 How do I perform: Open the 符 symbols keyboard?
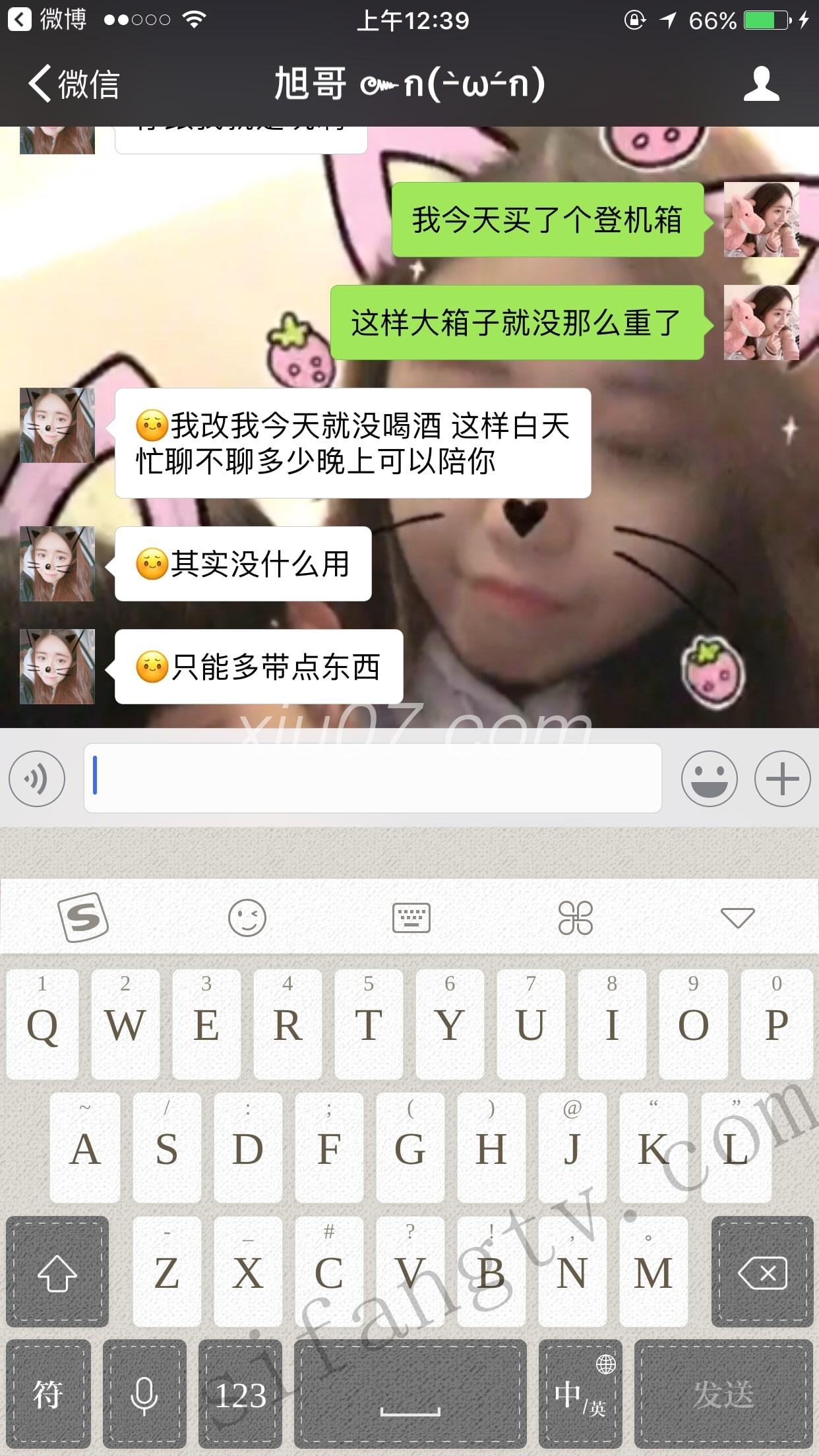coord(48,1393)
